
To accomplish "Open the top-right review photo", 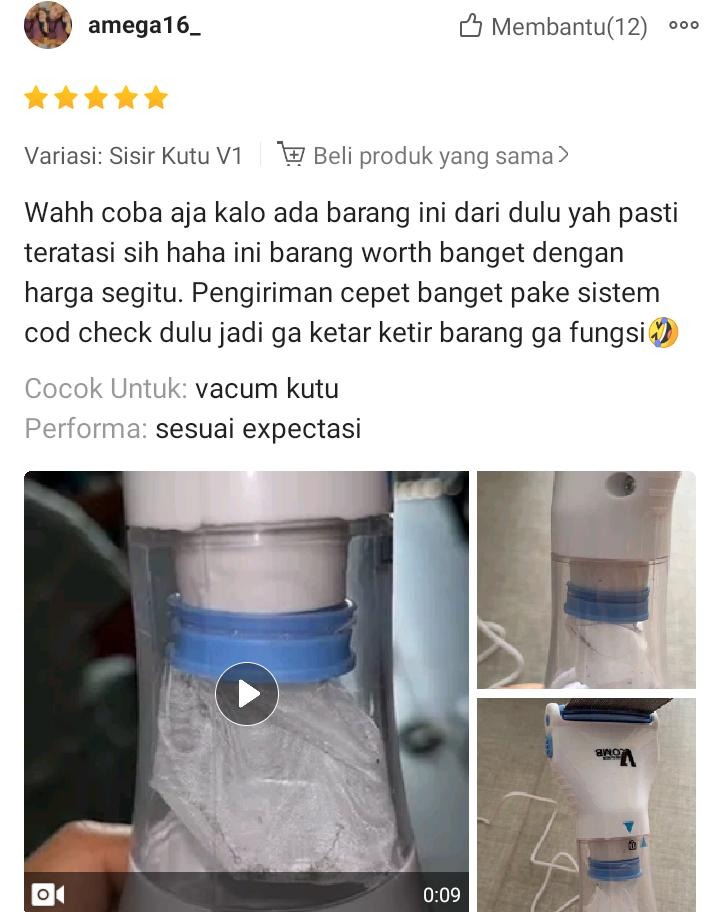I will click(x=586, y=580).
